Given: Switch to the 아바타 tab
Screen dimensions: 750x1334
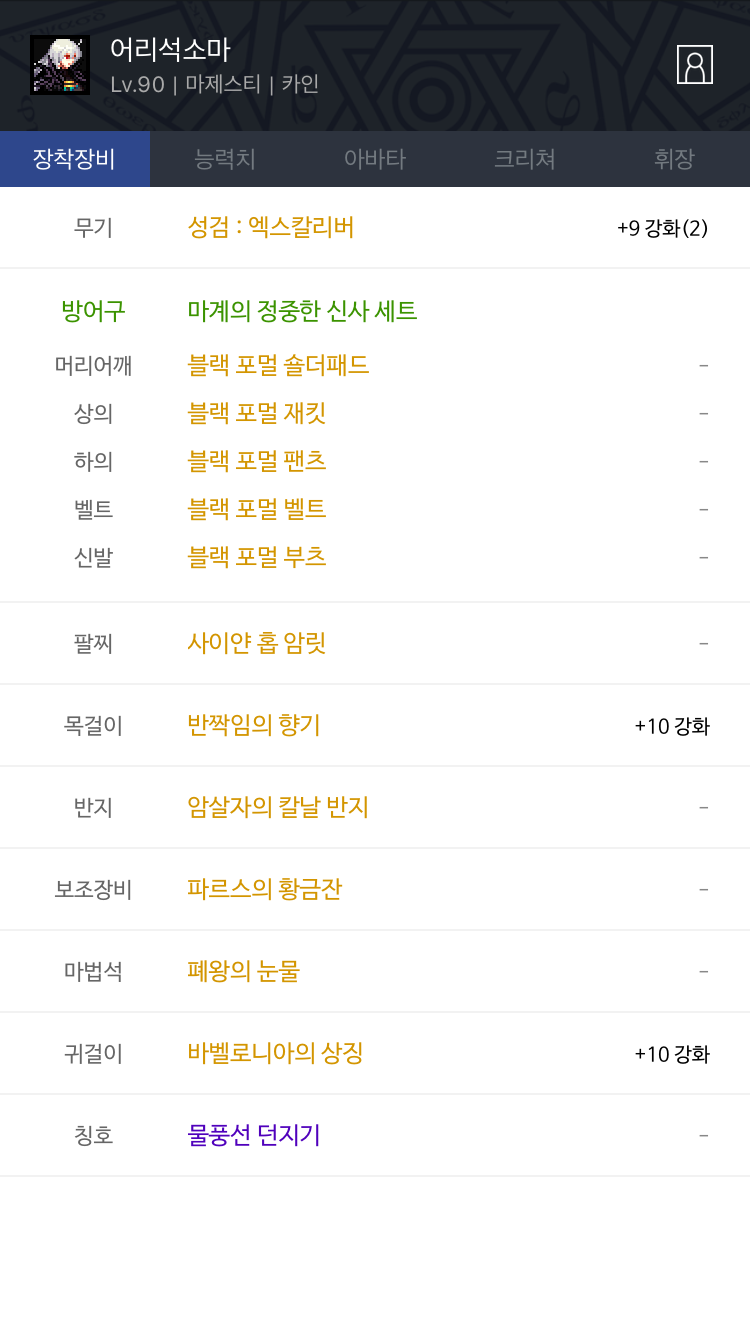Looking at the screenshot, I should click(x=375, y=159).
